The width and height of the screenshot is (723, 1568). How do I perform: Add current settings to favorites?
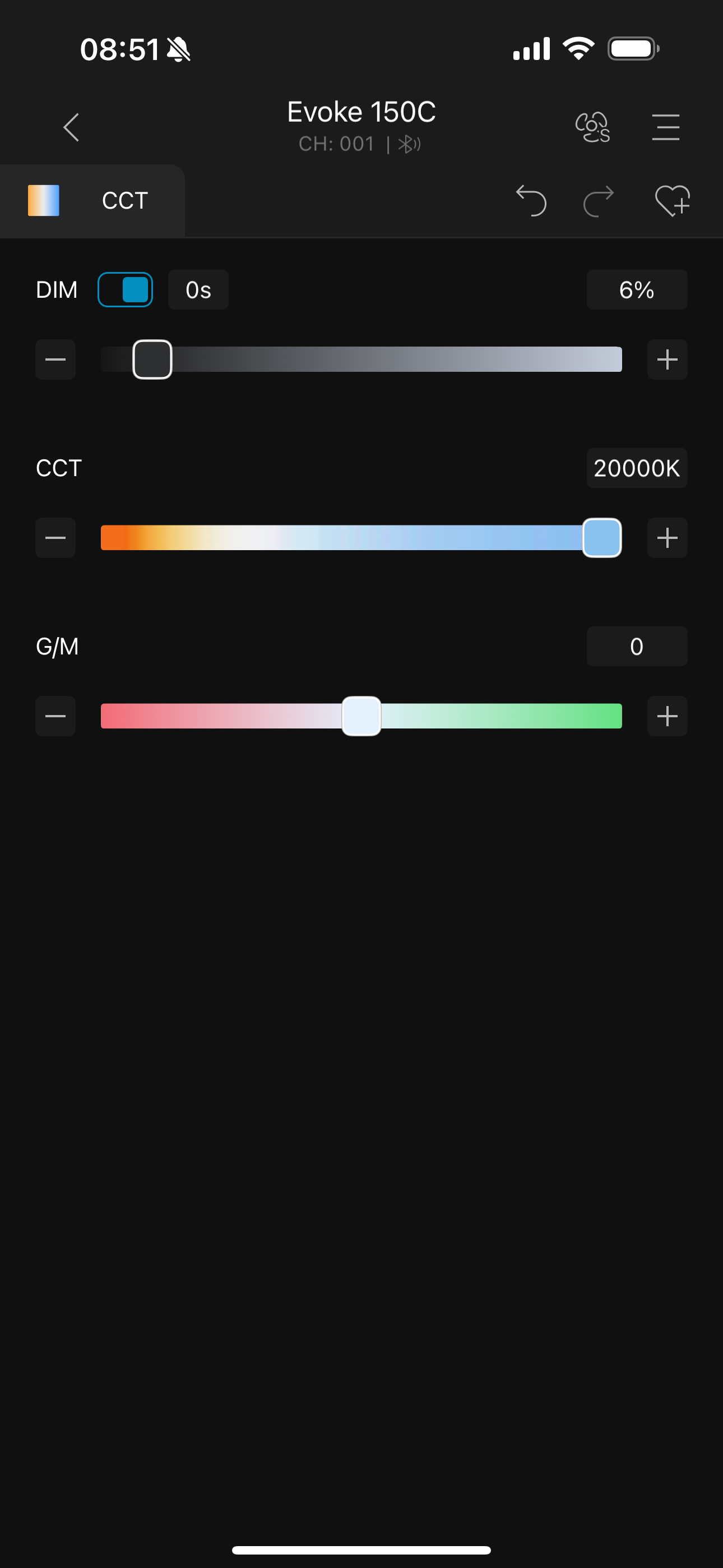coord(671,201)
